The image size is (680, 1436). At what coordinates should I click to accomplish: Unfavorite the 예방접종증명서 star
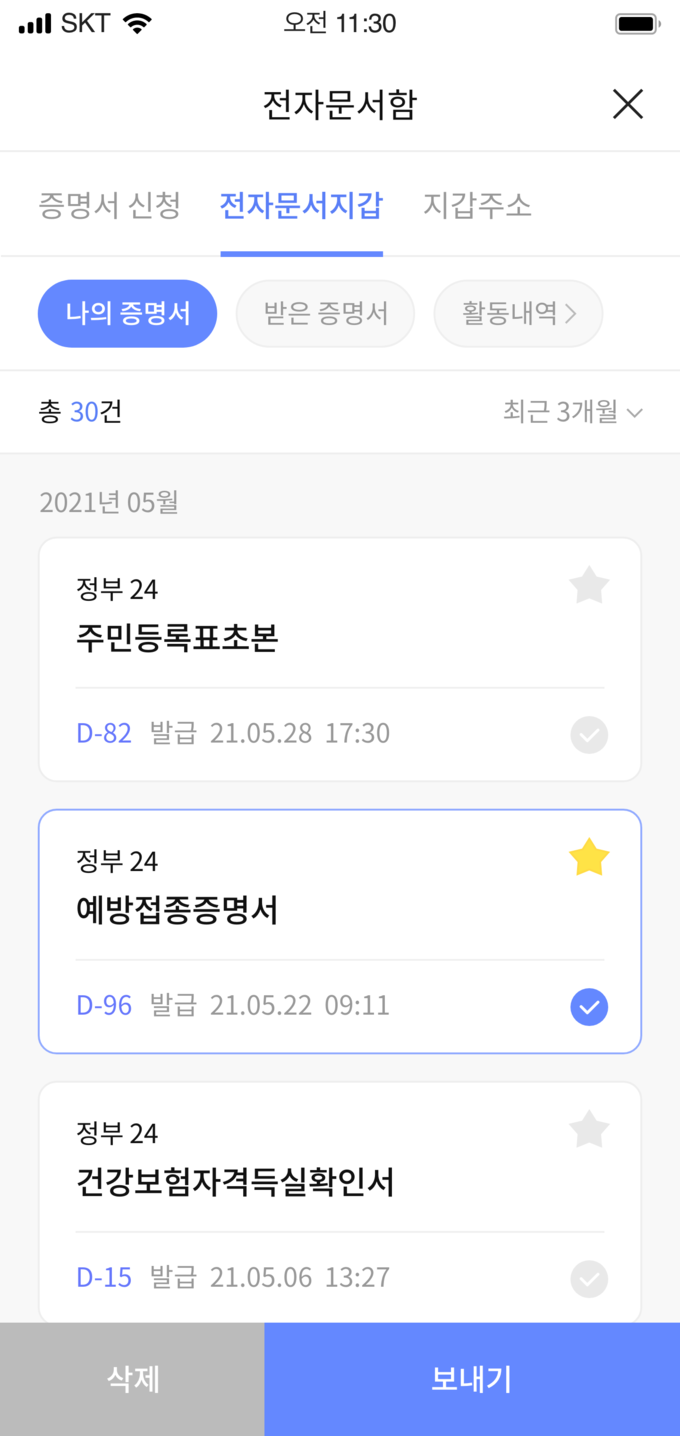pyautogui.click(x=589, y=858)
